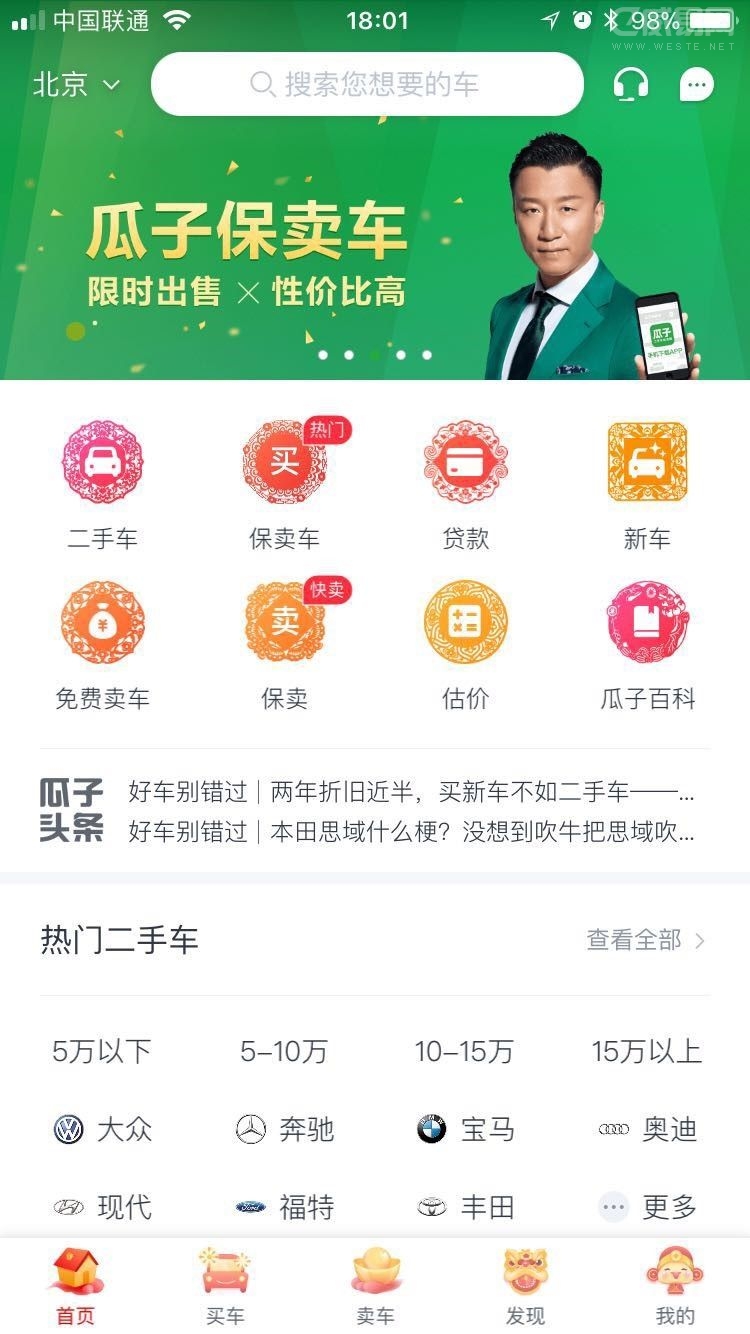Open the 北京 city selector
This screenshot has height=1334, width=750.
76,85
